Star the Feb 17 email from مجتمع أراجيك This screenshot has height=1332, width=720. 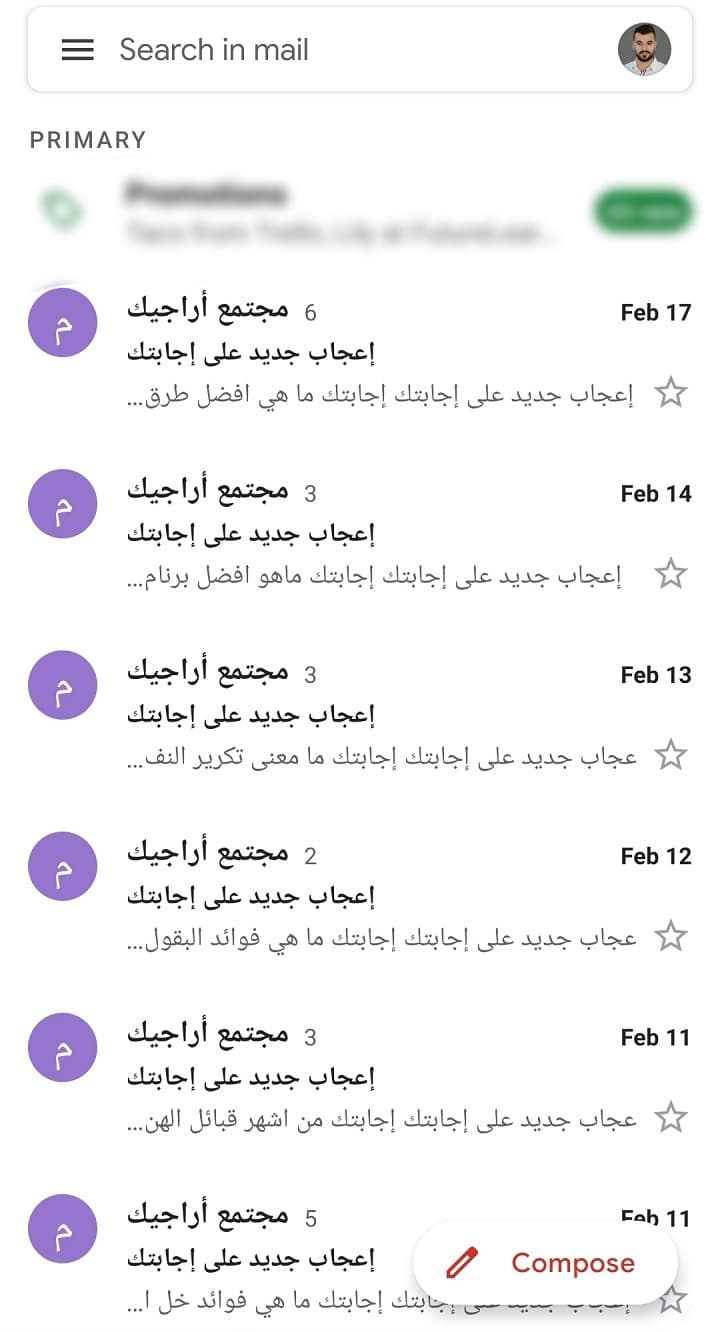tap(672, 393)
